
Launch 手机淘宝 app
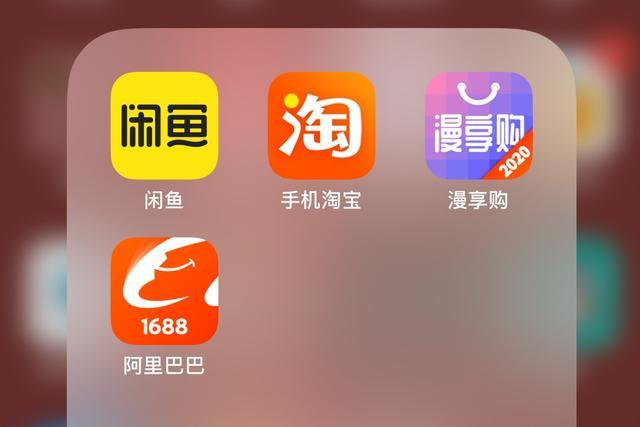321,125
